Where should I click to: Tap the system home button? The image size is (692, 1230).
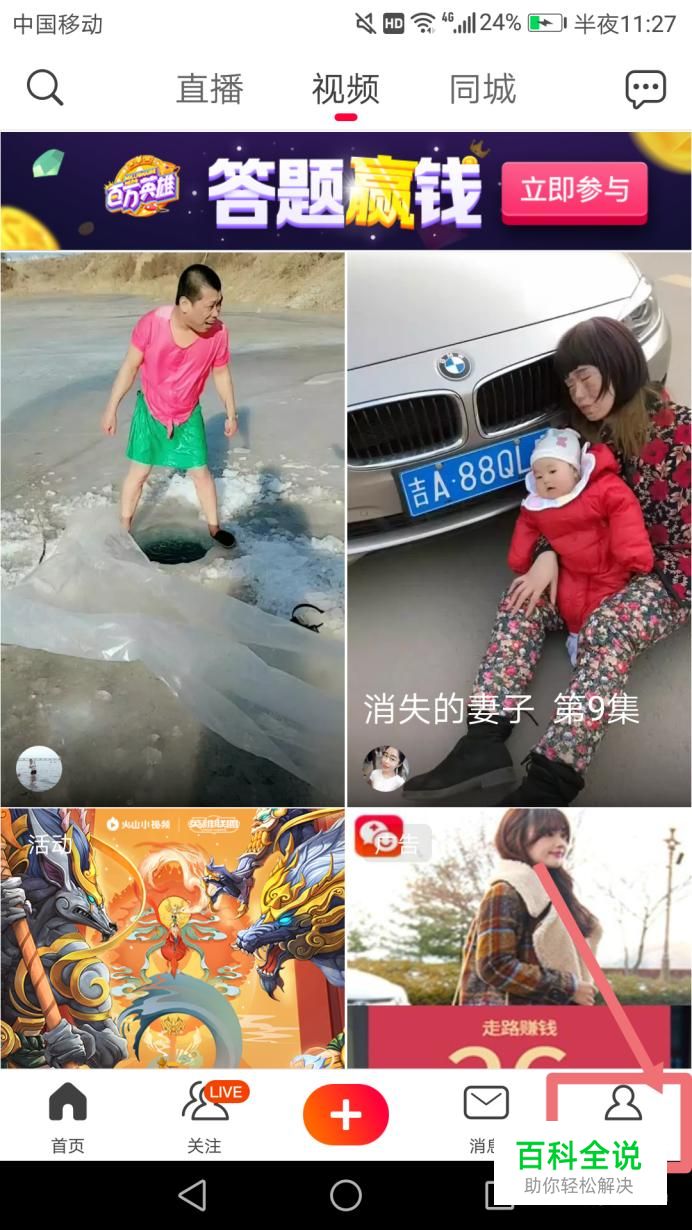pos(346,1195)
